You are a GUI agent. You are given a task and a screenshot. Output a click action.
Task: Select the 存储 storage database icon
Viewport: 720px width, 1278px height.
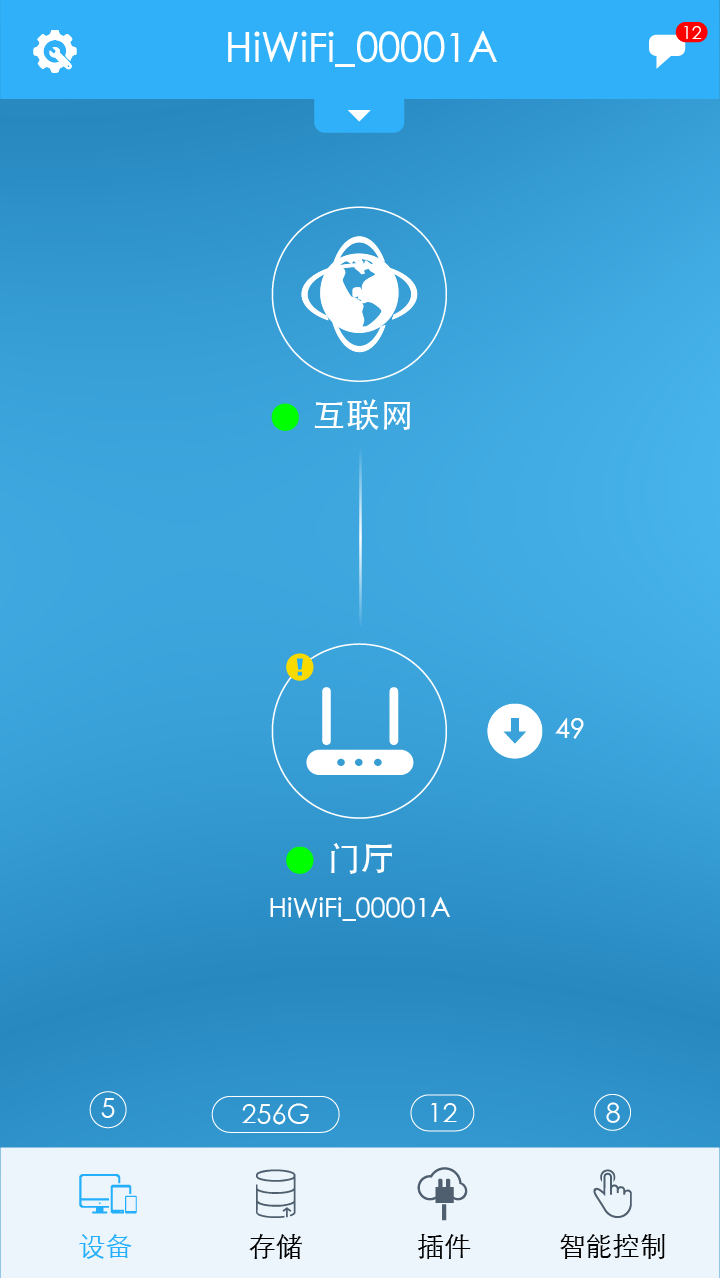pos(275,1193)
